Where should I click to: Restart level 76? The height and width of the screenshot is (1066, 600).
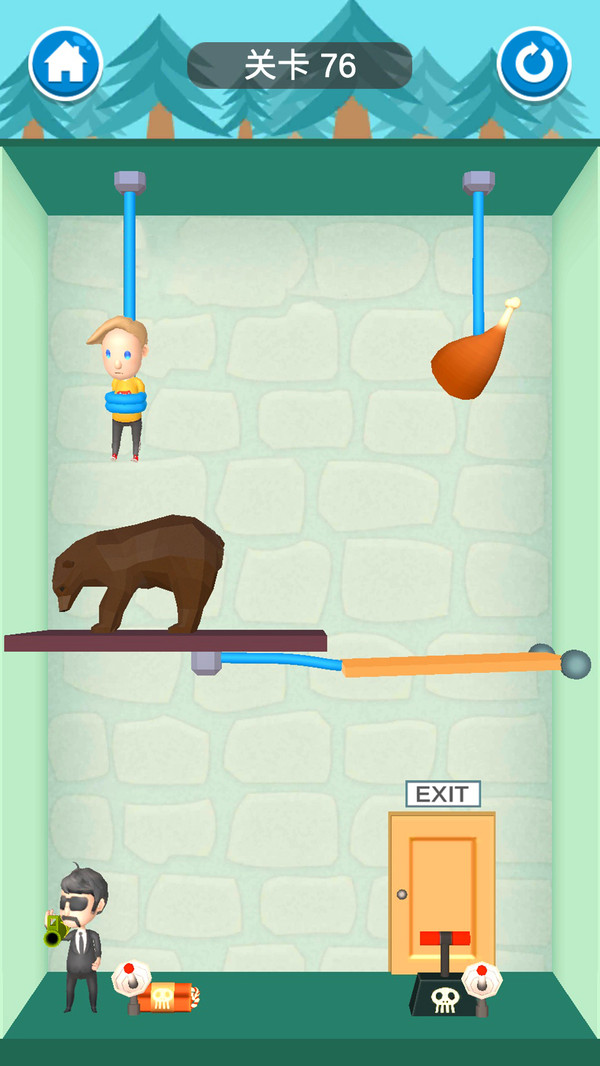[534, 64]
